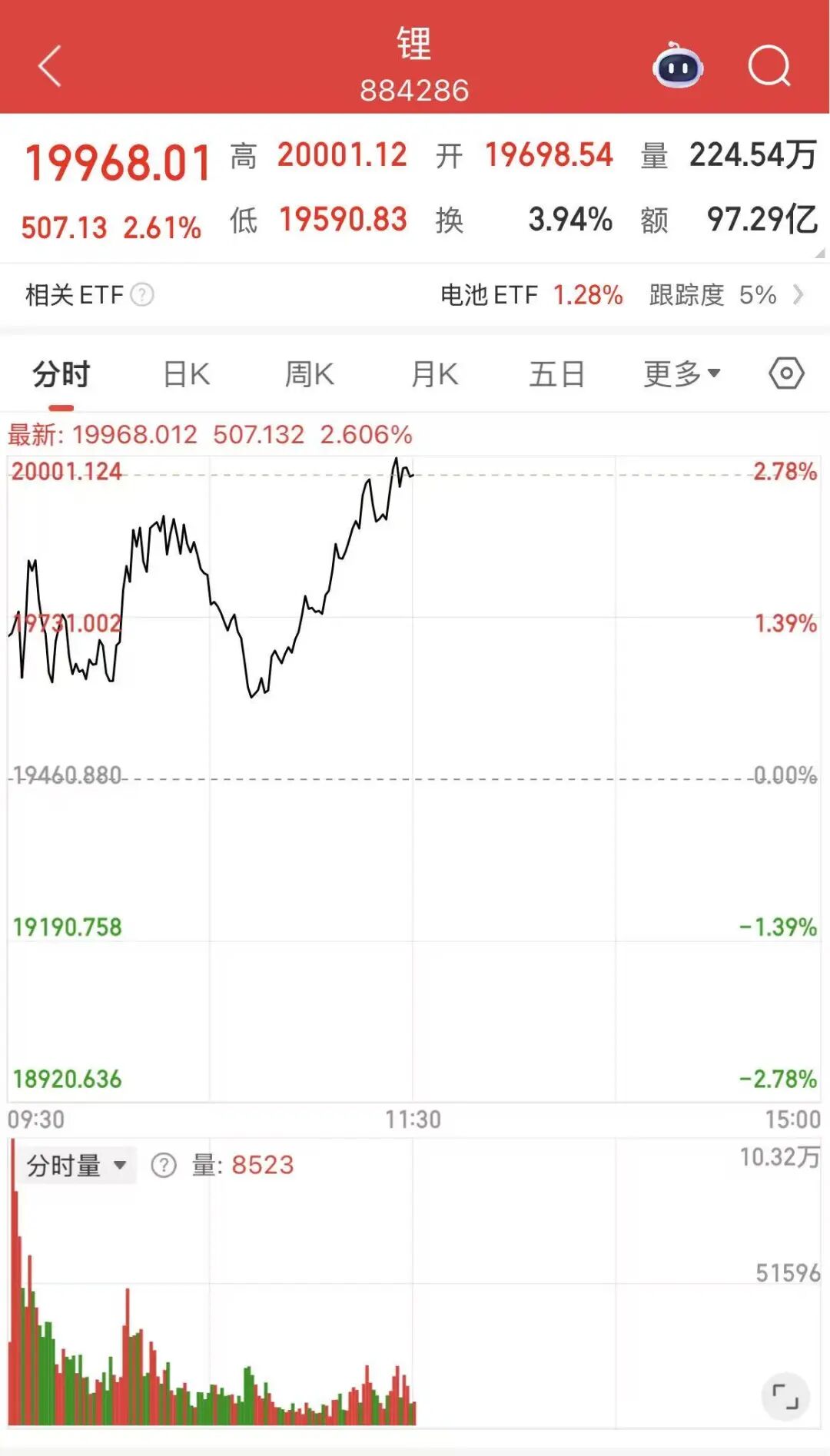This screenshot has width=830, height=1456.
Task: Change the 分时量 indicator dropdown
Action: (75, 1166)
